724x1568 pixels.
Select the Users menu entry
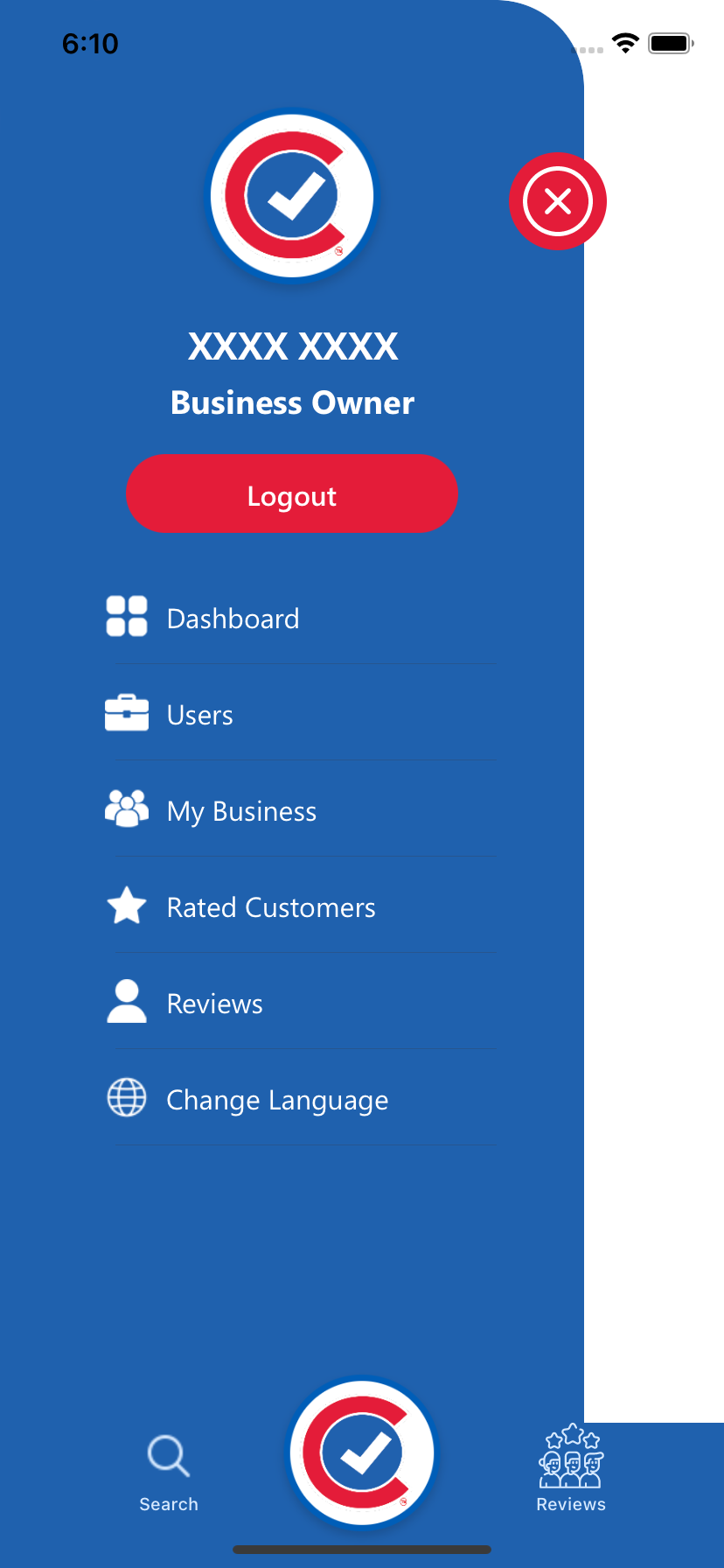click(199, 714)
